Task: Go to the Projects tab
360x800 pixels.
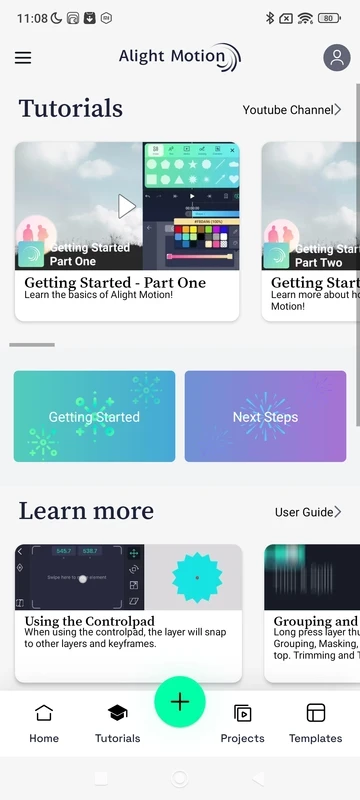Action: point(242,723)
